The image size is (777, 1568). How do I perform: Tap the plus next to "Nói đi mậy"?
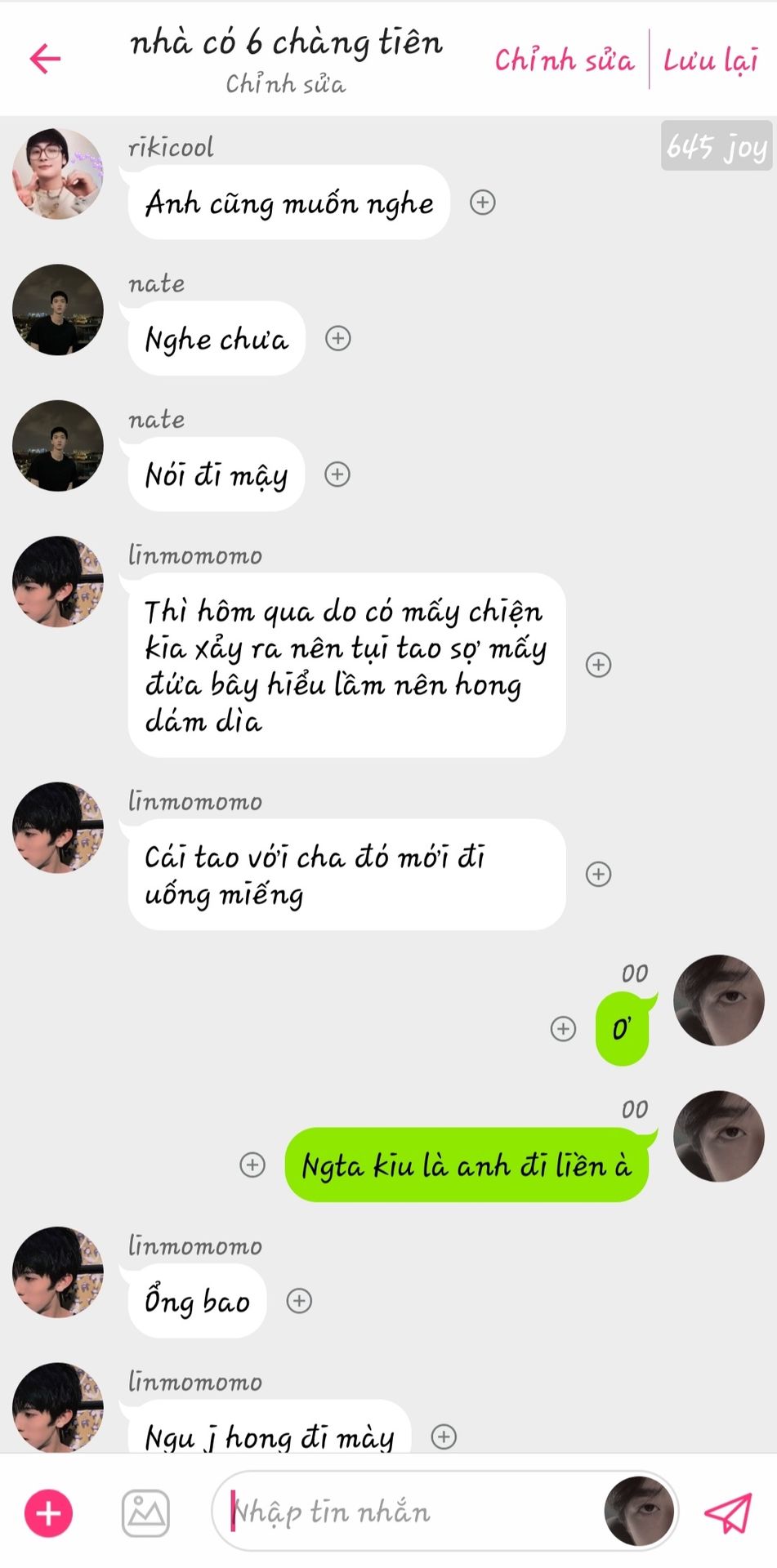(x=337, y=474)
